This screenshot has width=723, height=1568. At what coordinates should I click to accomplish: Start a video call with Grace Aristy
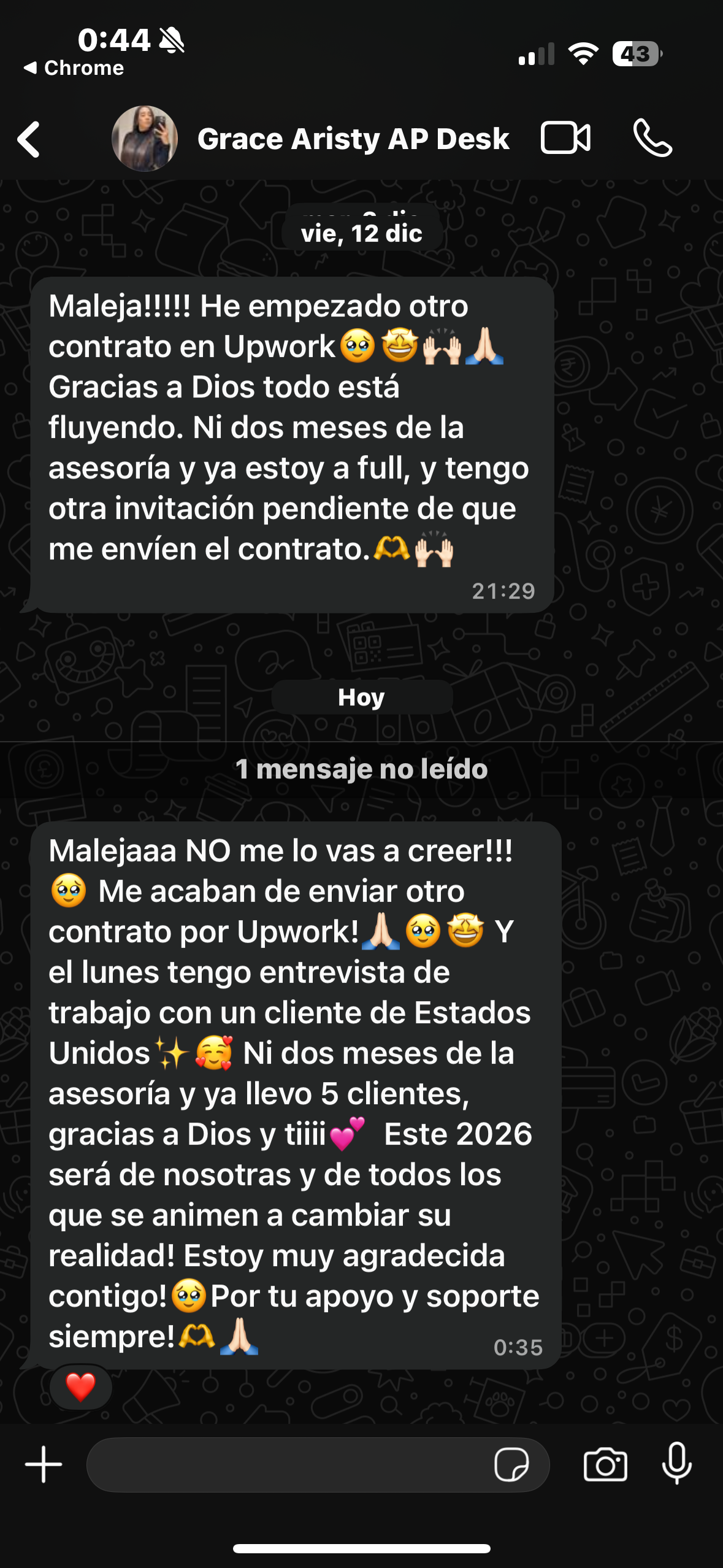565,137
